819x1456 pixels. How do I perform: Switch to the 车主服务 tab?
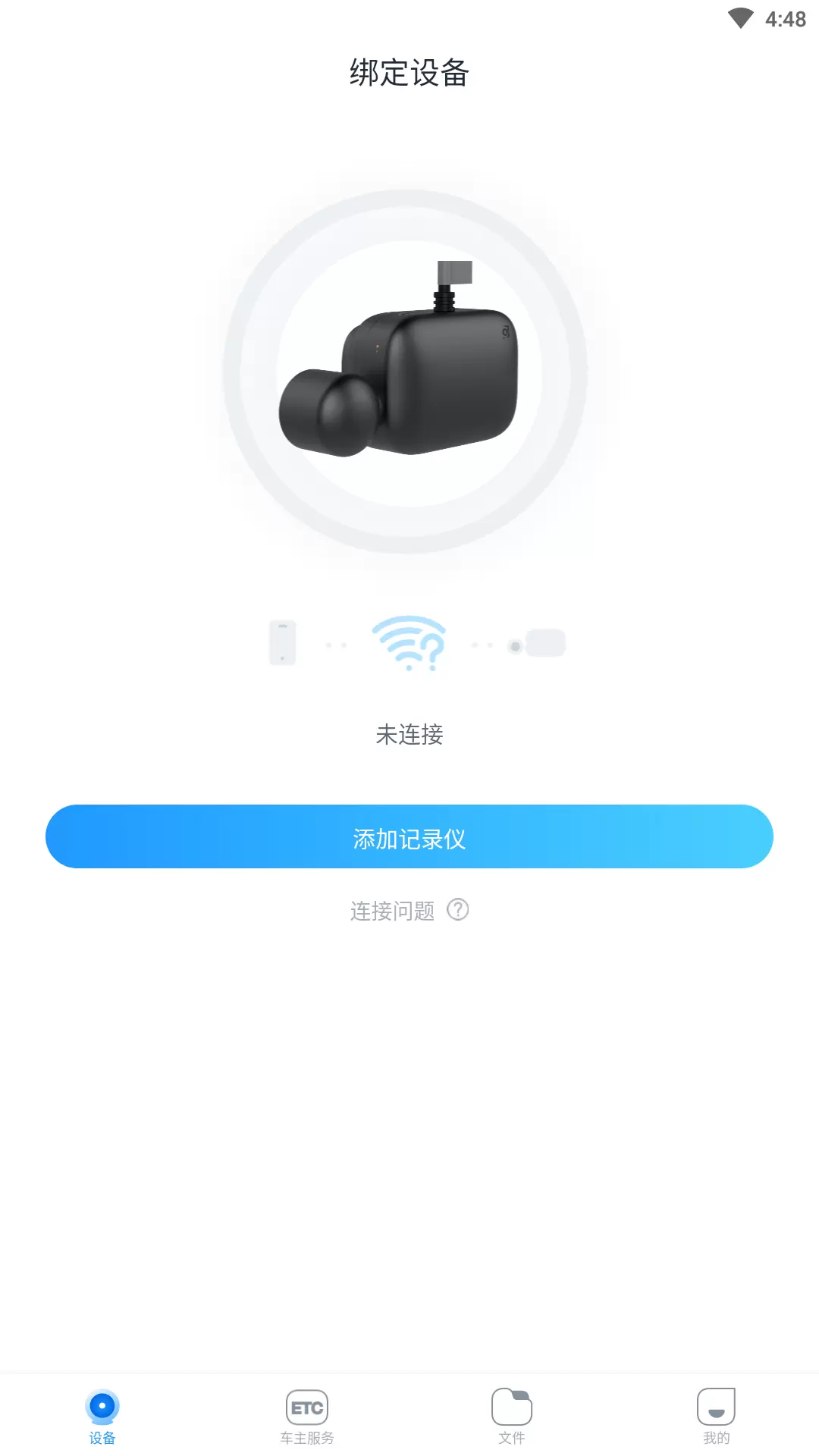pos(306,1418)
